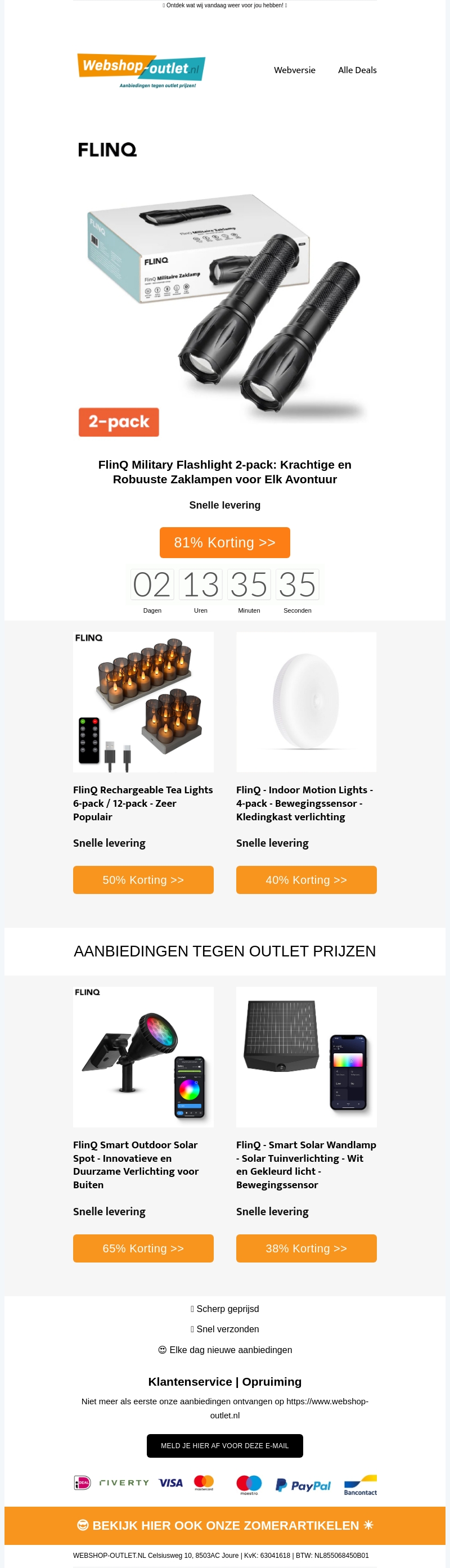Open the Webshop-outlet.nl logo header

pyautogui.click(x=141, y=71)
